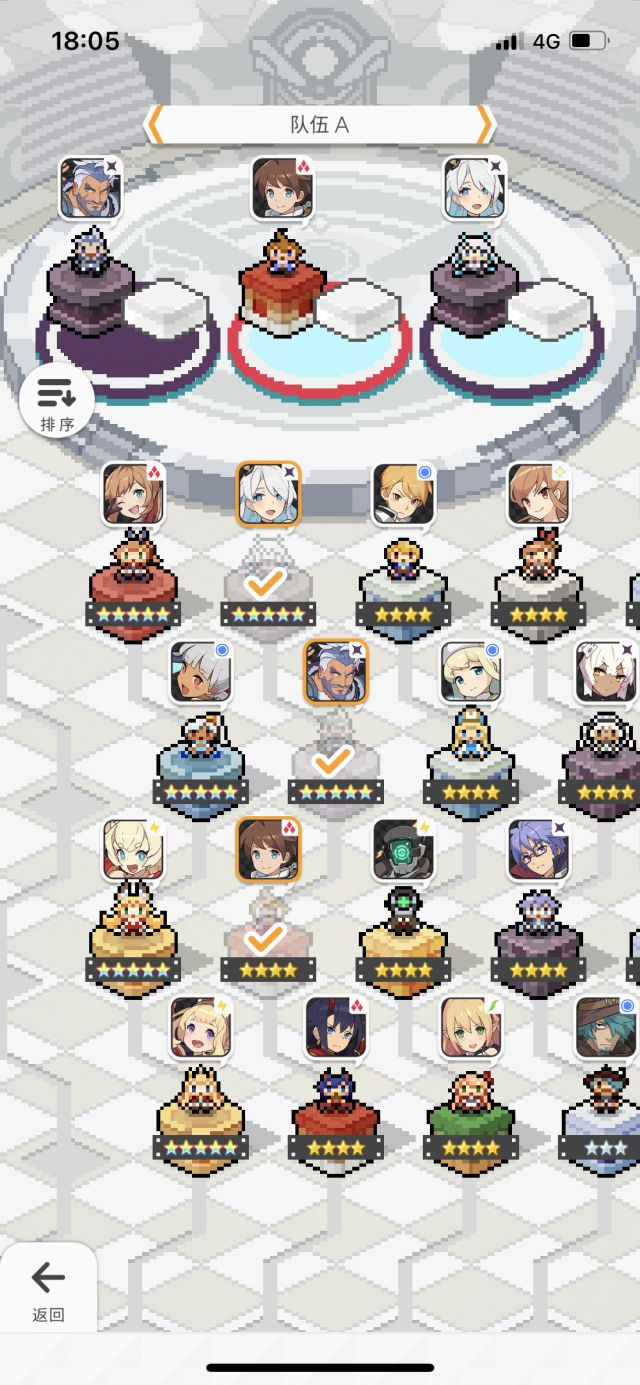
Task: Switch to previous team with left arrow
Action: 154,125
